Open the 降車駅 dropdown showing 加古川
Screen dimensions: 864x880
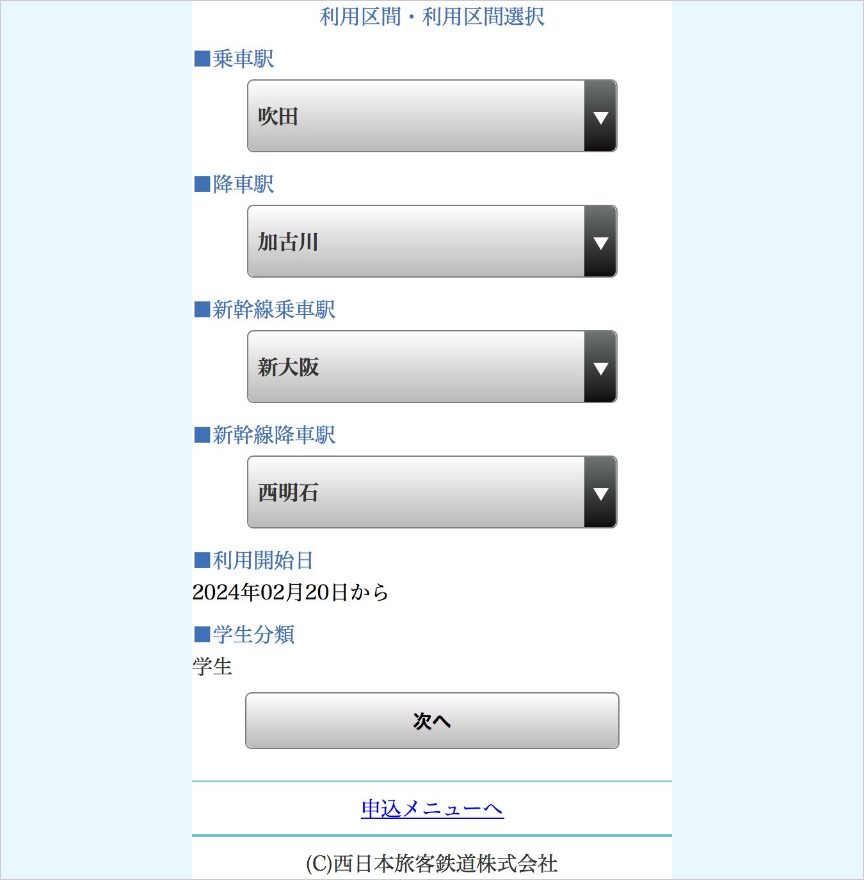431,241
